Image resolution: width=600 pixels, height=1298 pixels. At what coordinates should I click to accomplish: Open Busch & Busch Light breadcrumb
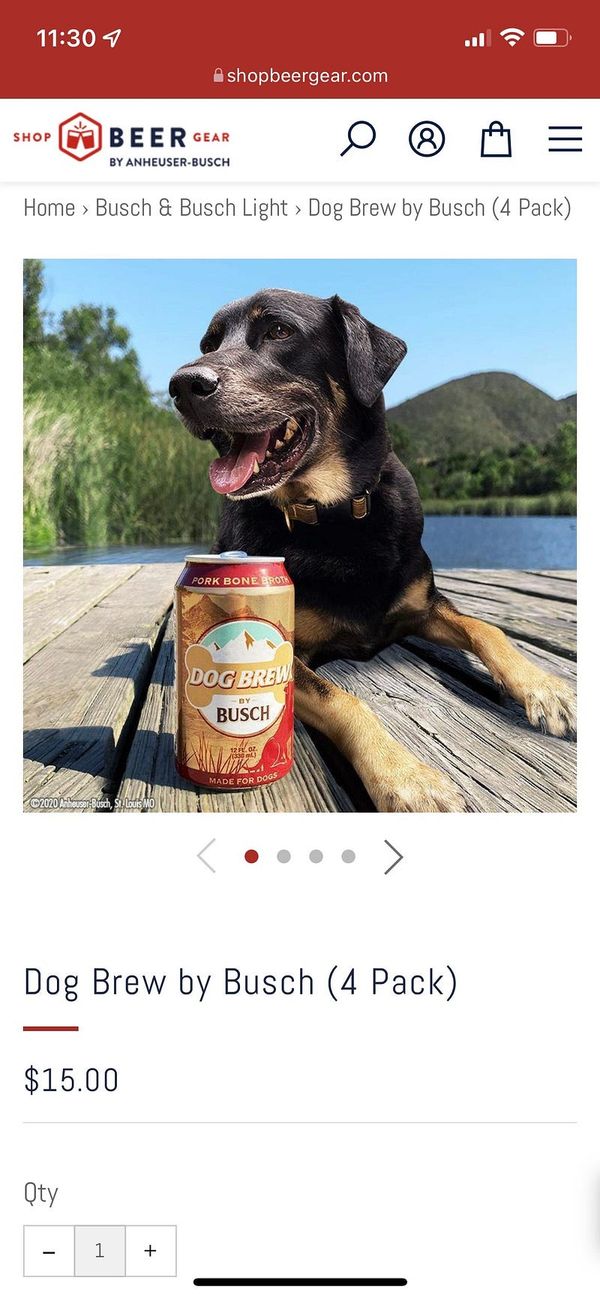pos(191,208)
